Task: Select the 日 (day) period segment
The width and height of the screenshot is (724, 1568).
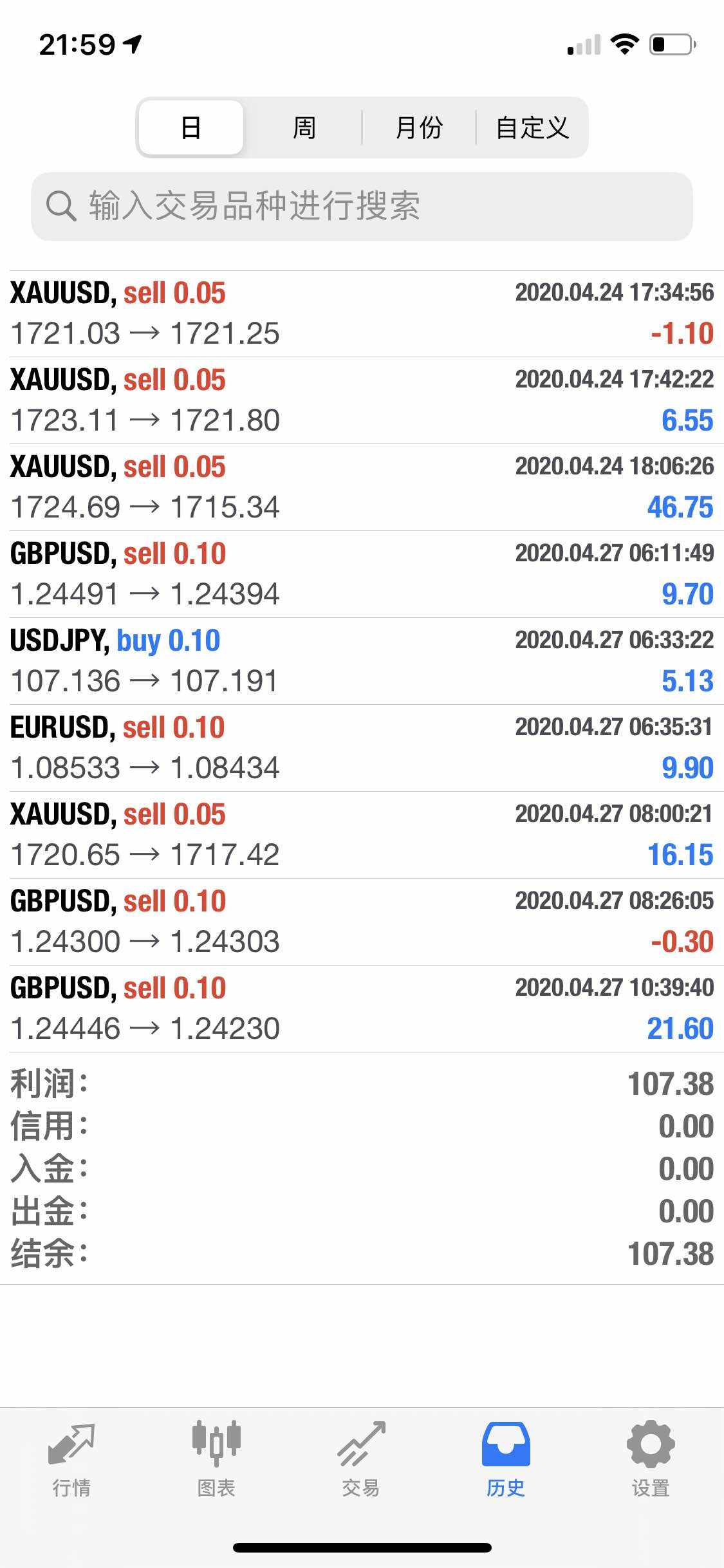Action: [191, 127]
